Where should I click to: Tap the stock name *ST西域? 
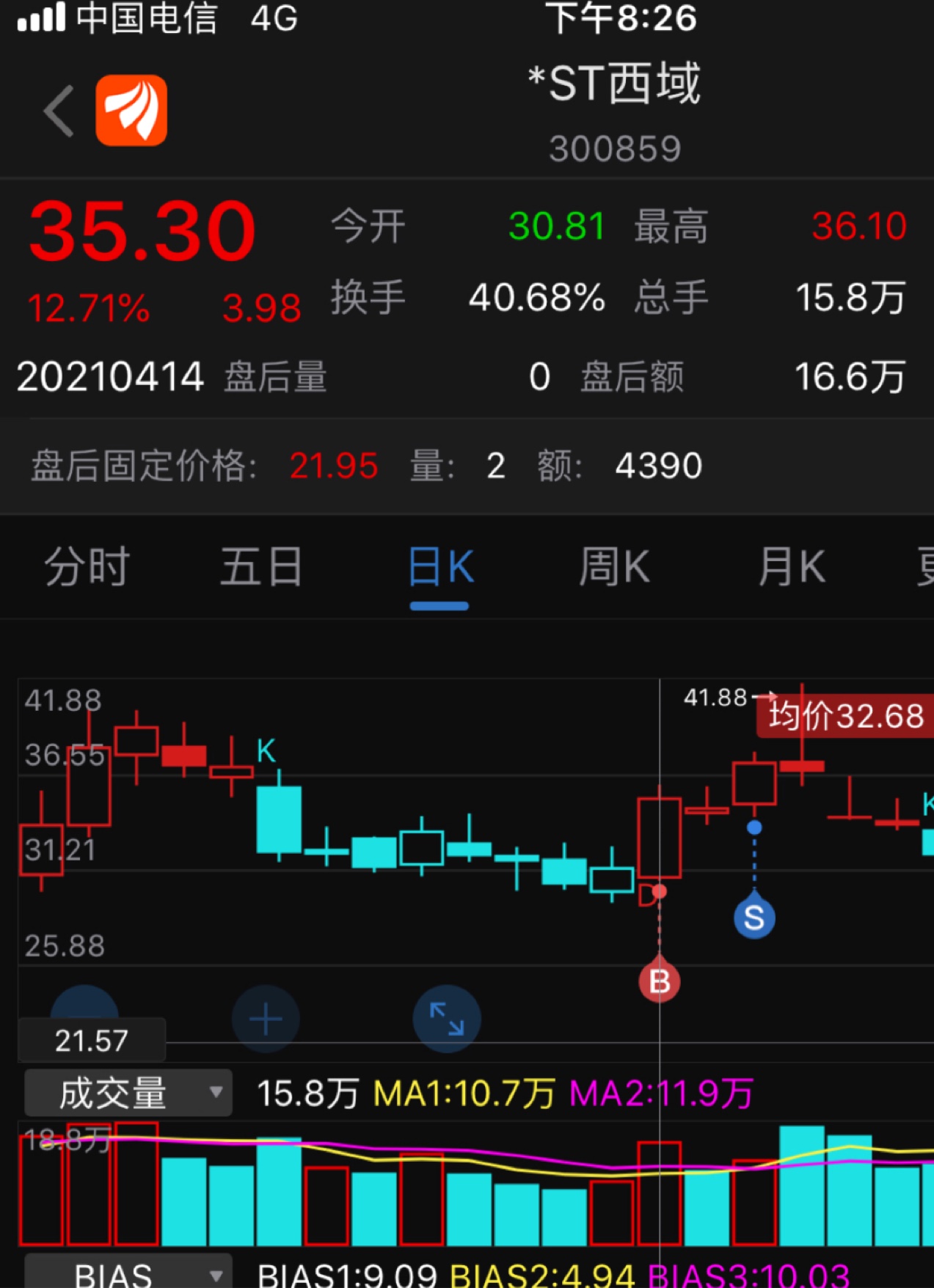click(x=615, y=82)
